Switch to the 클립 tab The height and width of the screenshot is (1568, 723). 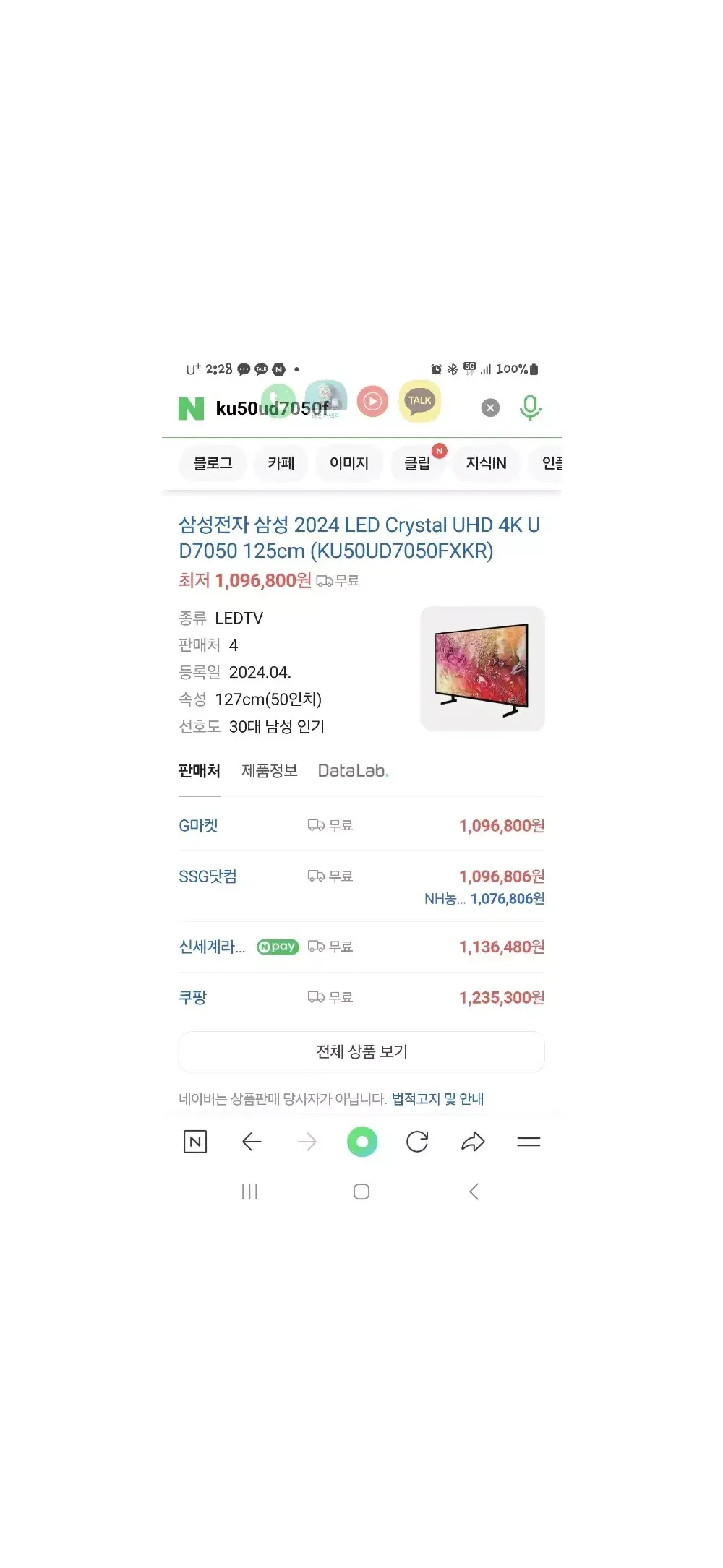(x=417, y=463)
